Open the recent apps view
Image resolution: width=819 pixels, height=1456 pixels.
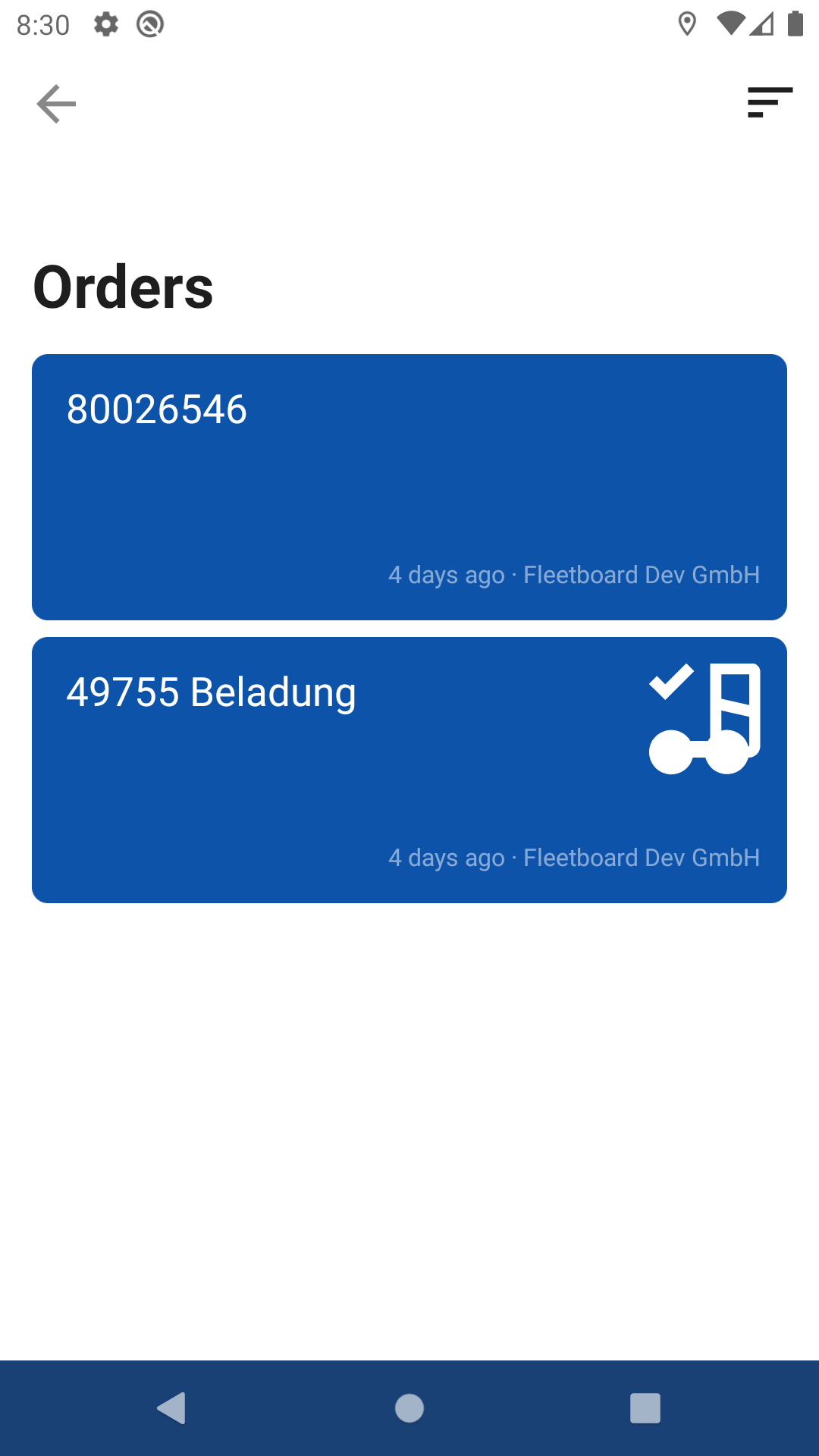(x=645, y=1408)
